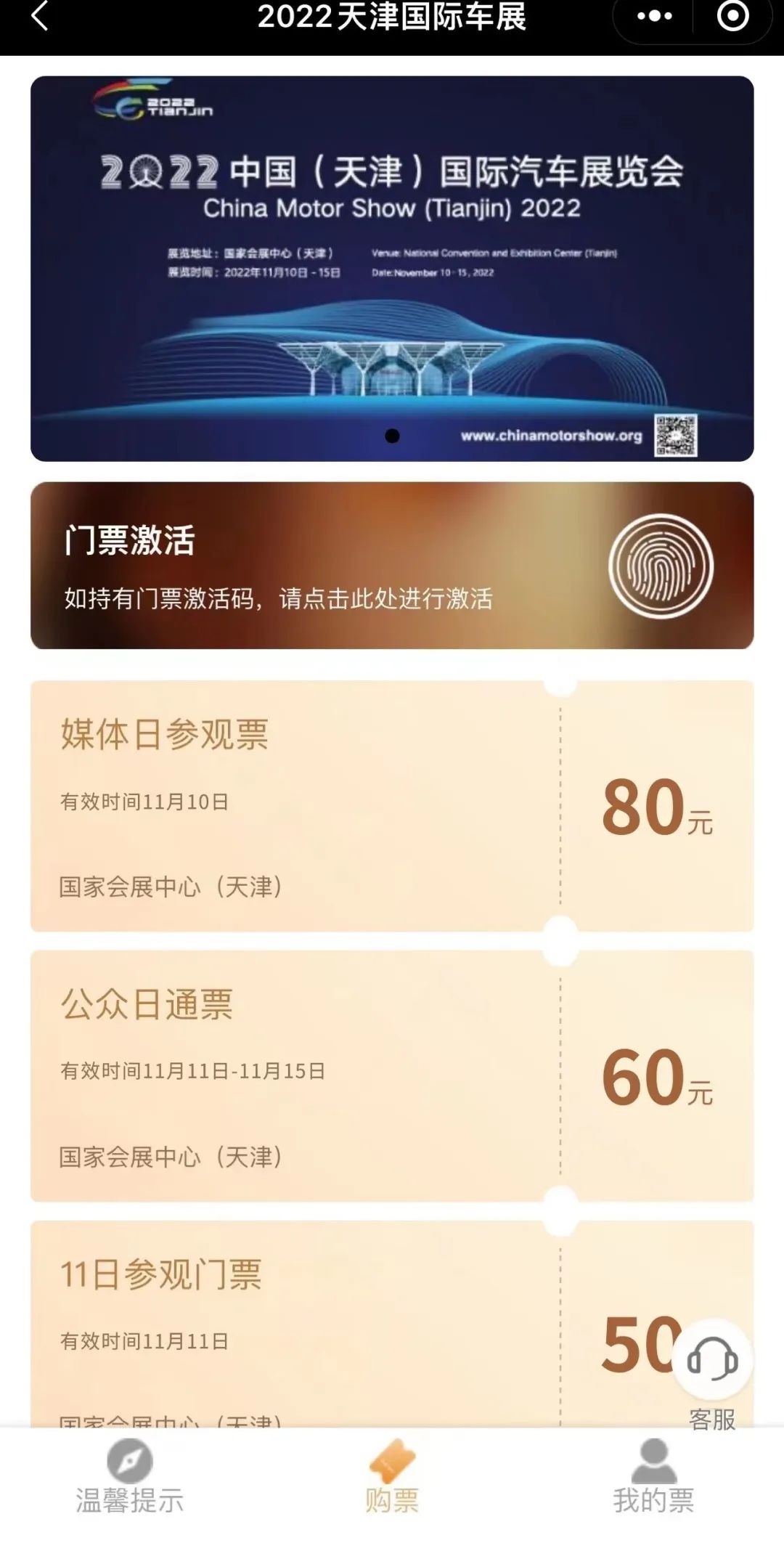Go back from the car show page
784x1551 pixels.
pyautogui.click(x=40, y=16)
